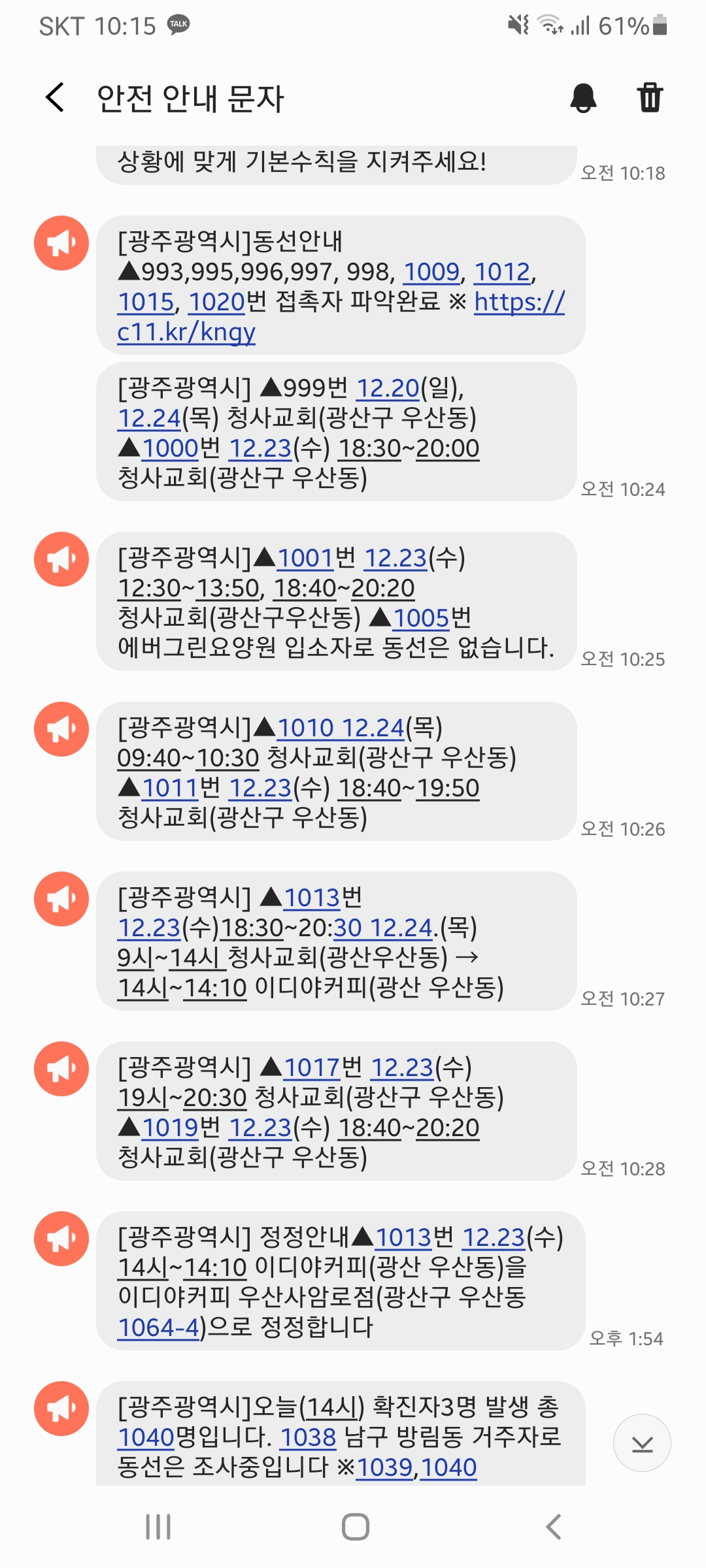The image size is (706, 1568).
Task: Go to the home screen
Action: (356, 1527)
